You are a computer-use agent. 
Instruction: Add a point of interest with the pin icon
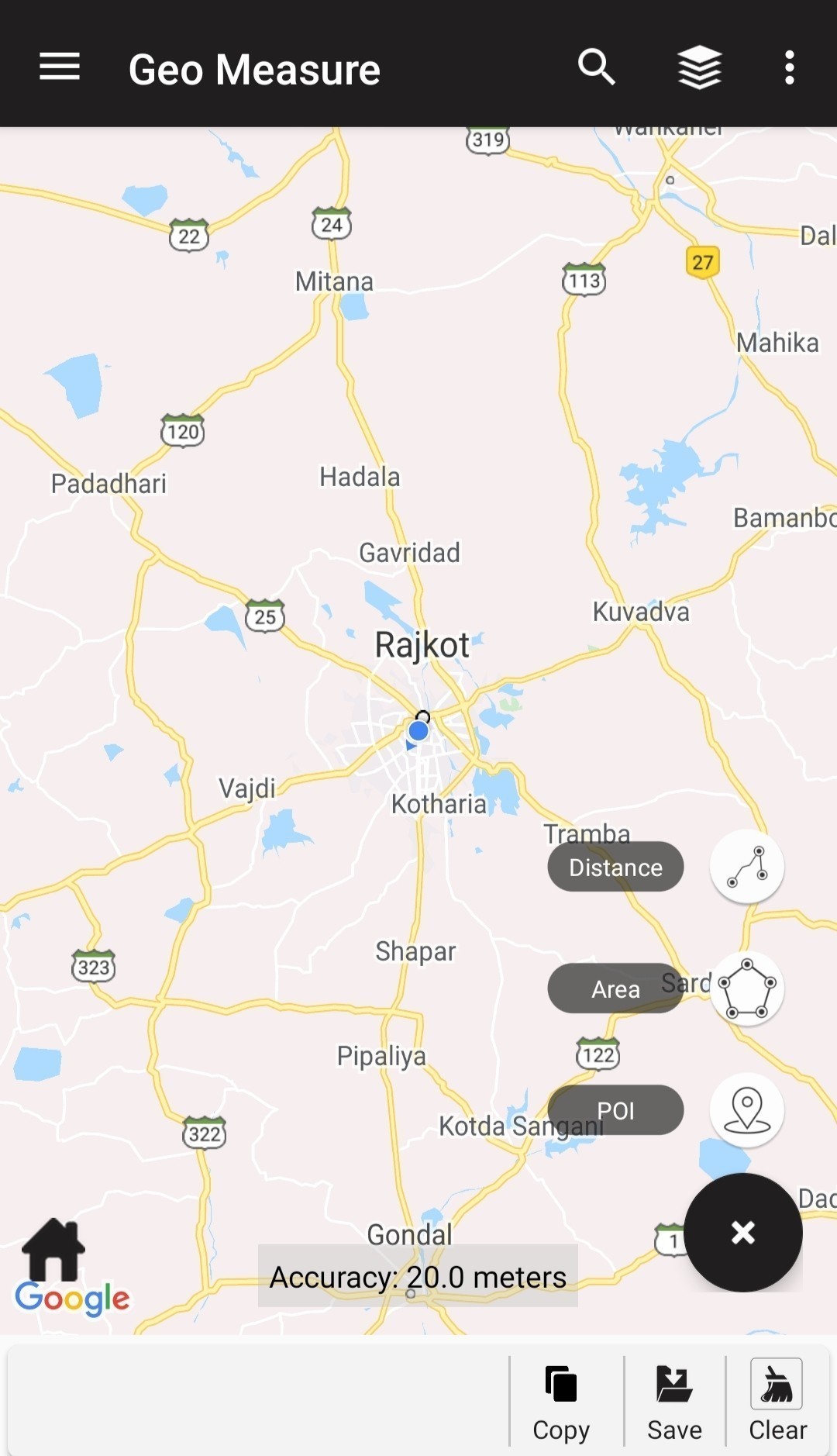(x=746, y=1110)
